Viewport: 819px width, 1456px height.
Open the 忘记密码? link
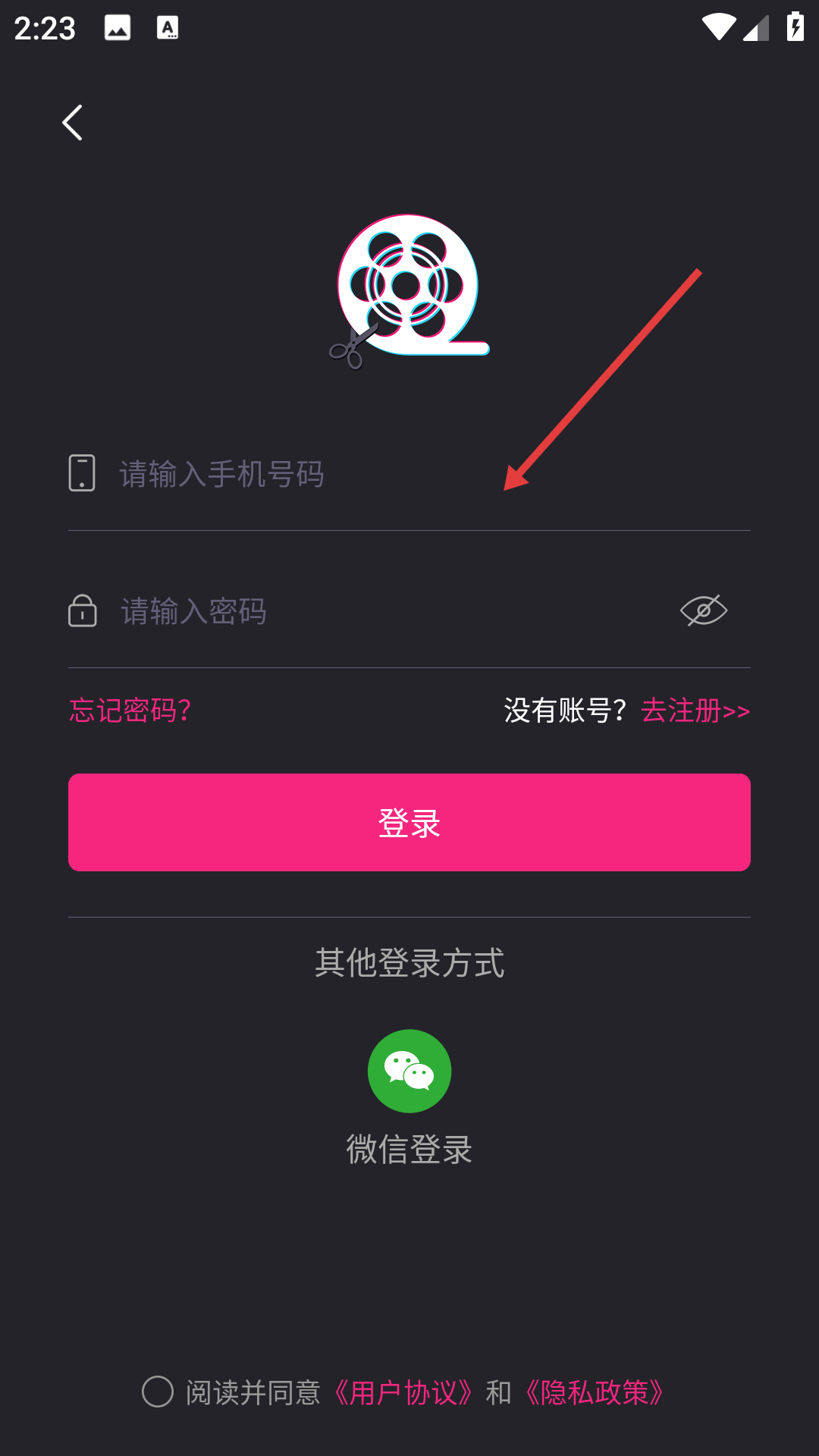(130, 711)
